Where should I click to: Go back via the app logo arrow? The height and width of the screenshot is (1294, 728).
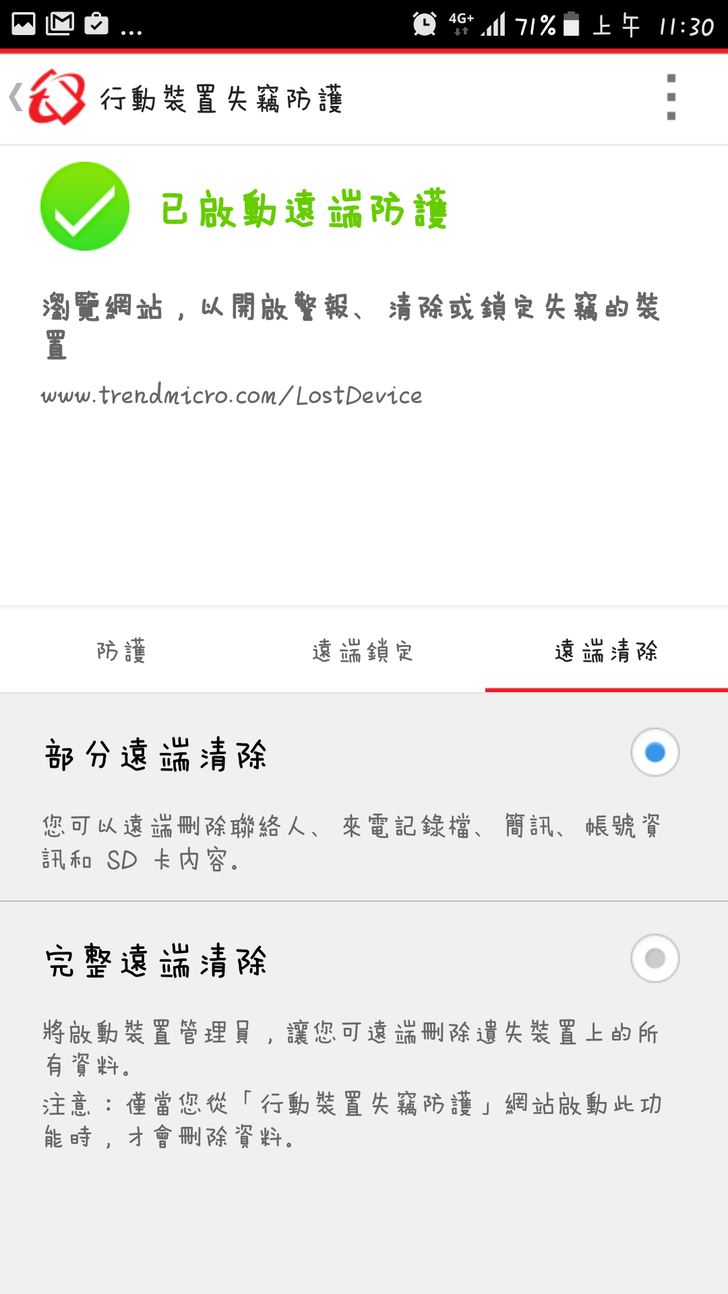[45, 98]
